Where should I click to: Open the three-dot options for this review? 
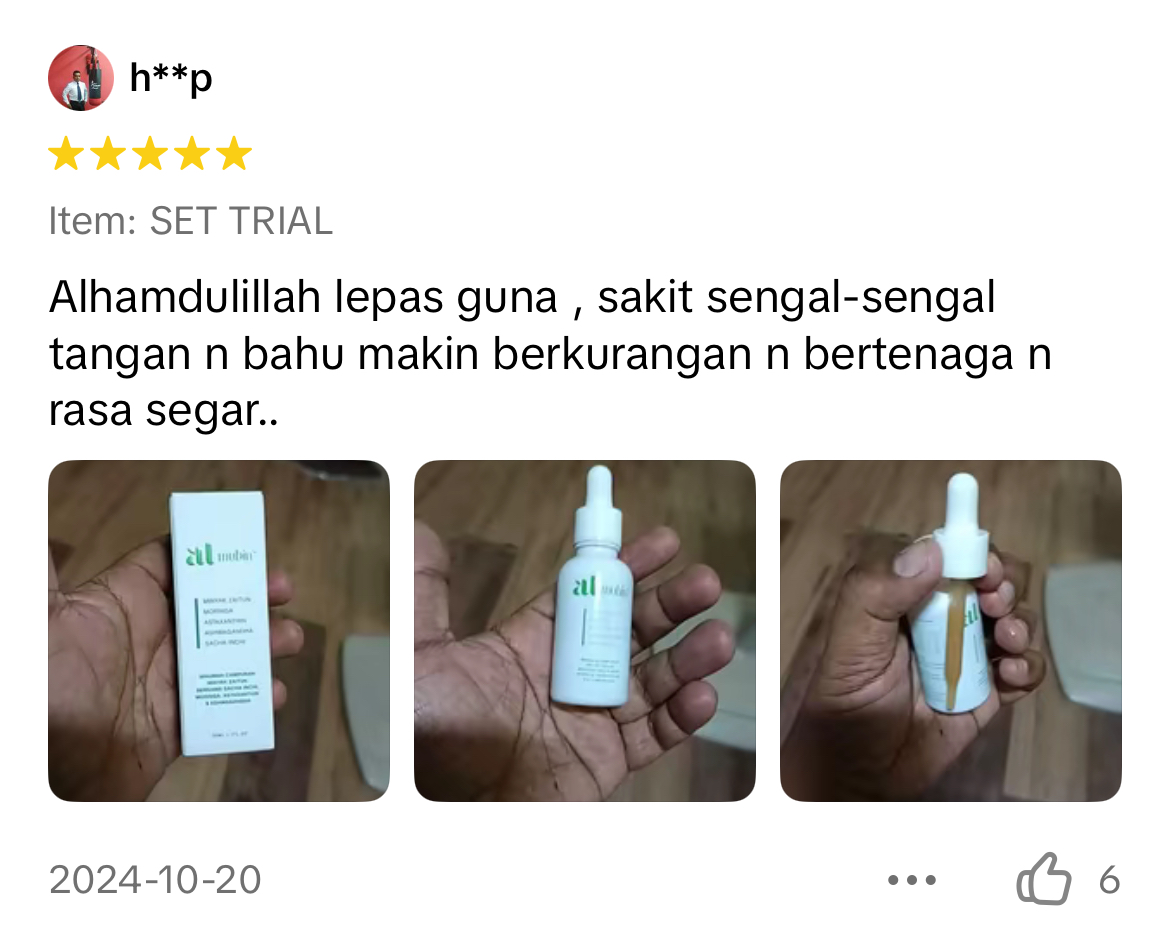(912, 880)
